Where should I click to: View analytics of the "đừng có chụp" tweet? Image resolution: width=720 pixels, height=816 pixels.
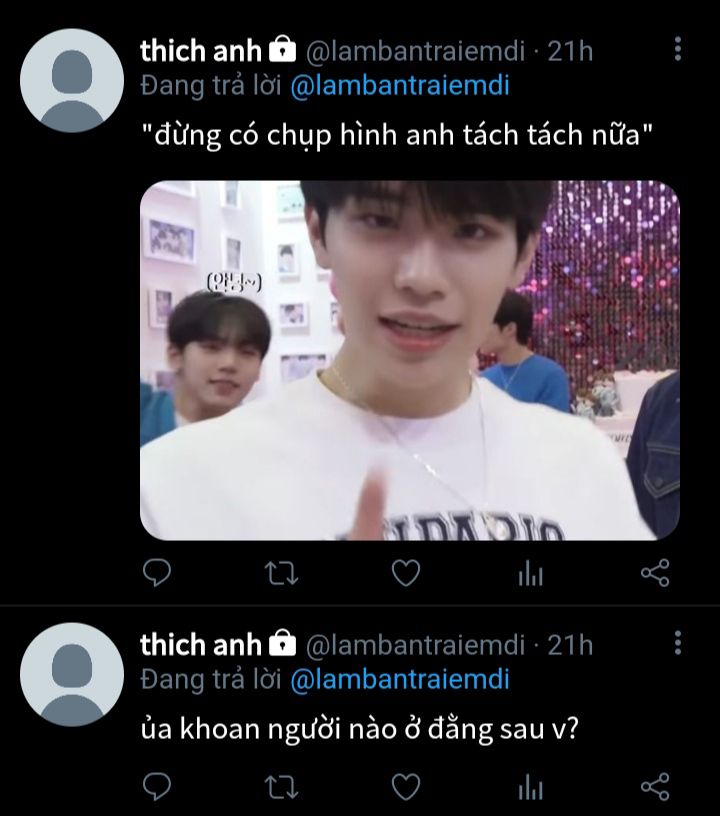pos(530,573)
